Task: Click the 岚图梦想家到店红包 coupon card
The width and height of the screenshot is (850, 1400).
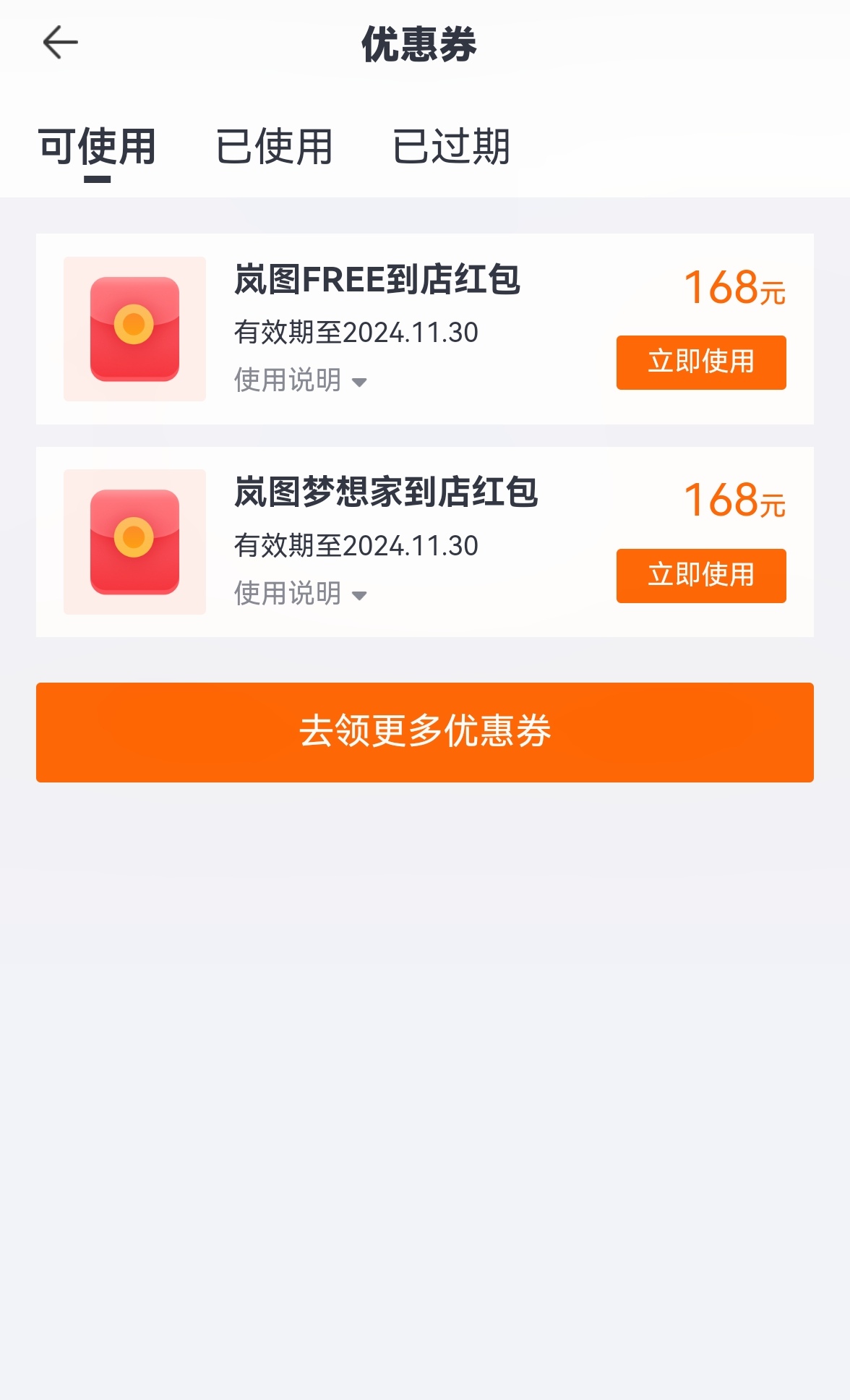Action: [x=425, y=542]
